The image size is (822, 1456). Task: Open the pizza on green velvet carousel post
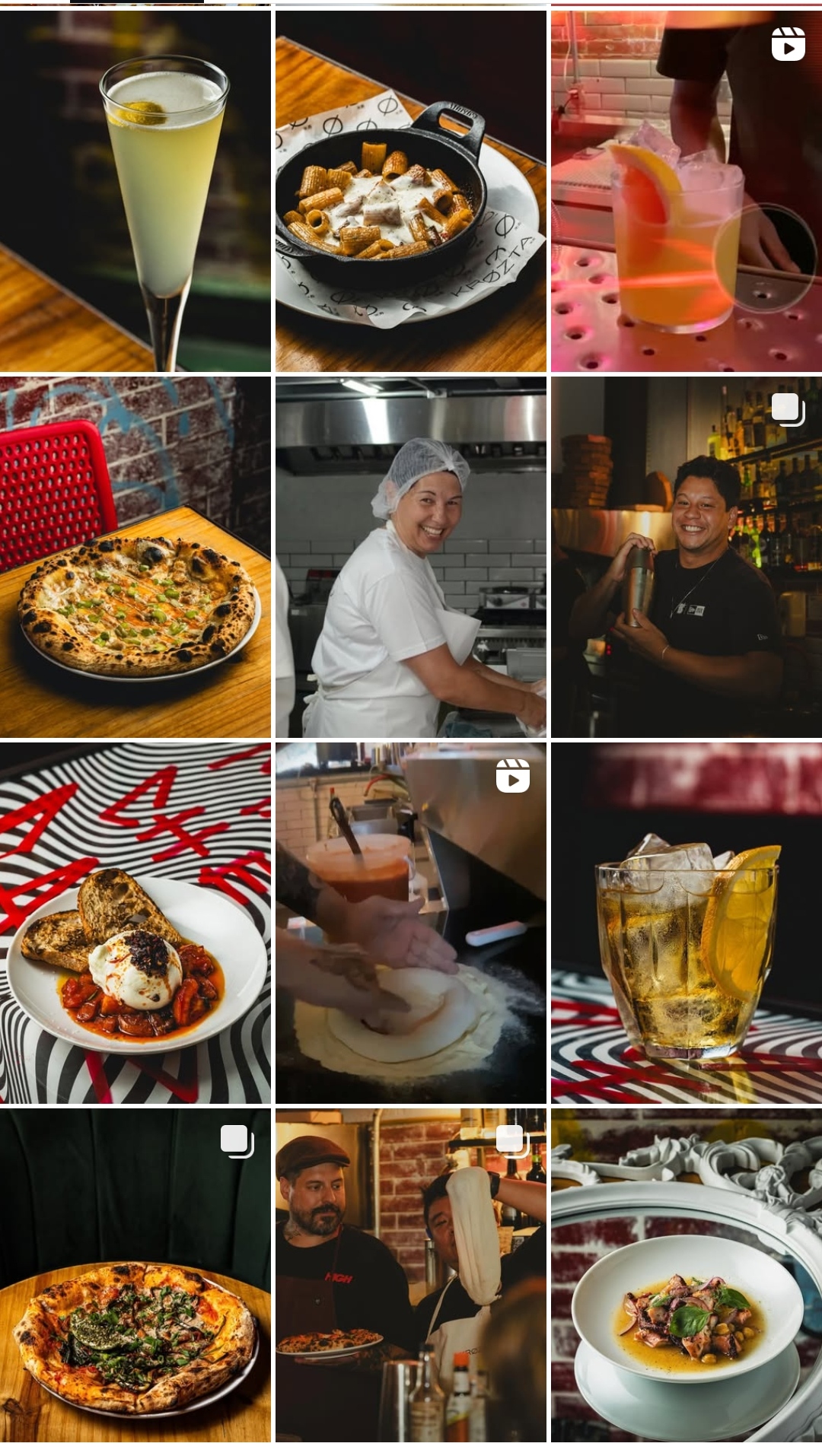pyautogui.click(x=135, y=1275)
